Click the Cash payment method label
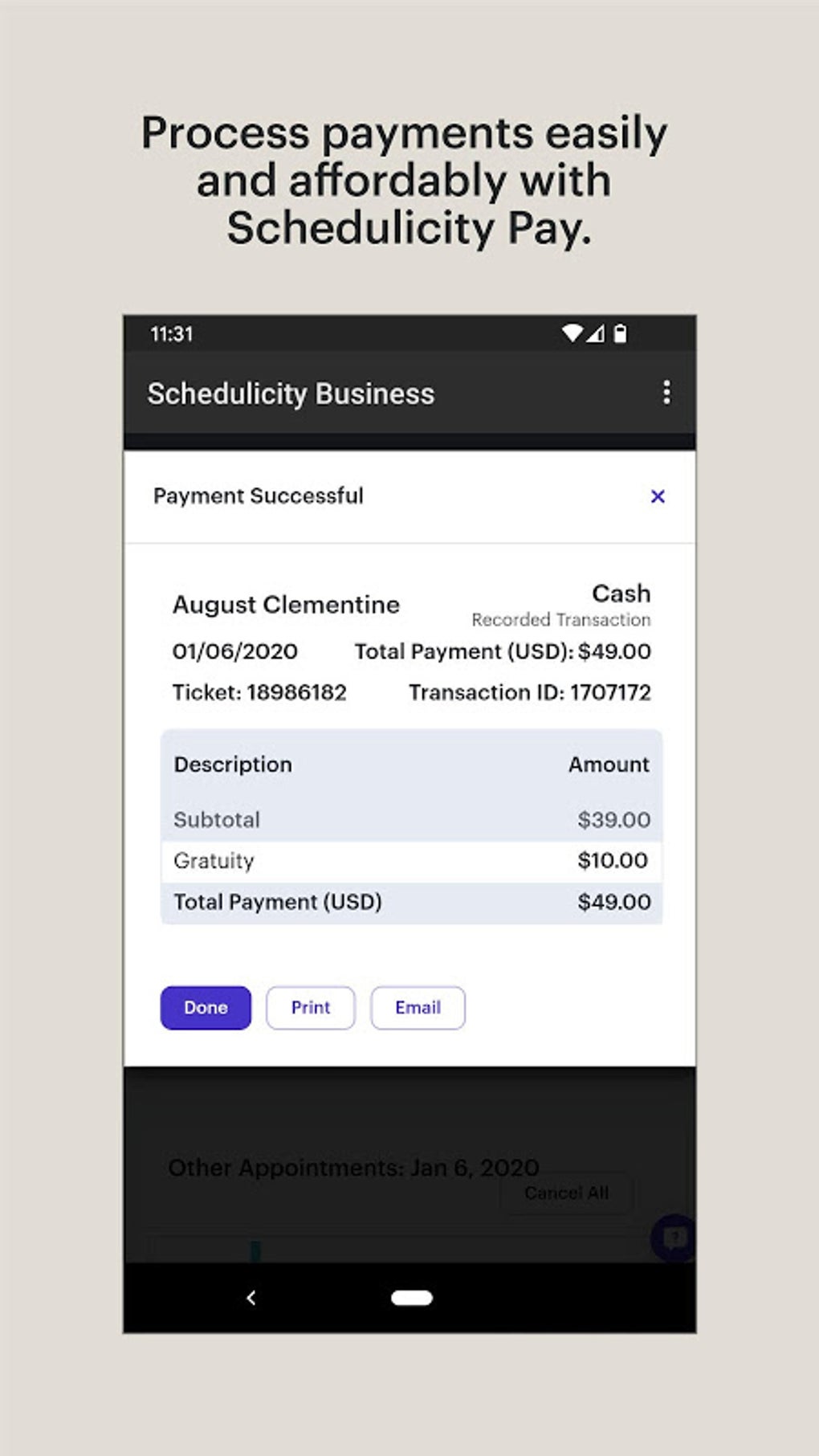The width and height of the screenshot is (819, 1456). pyautogui.click(x=621, y=593)
